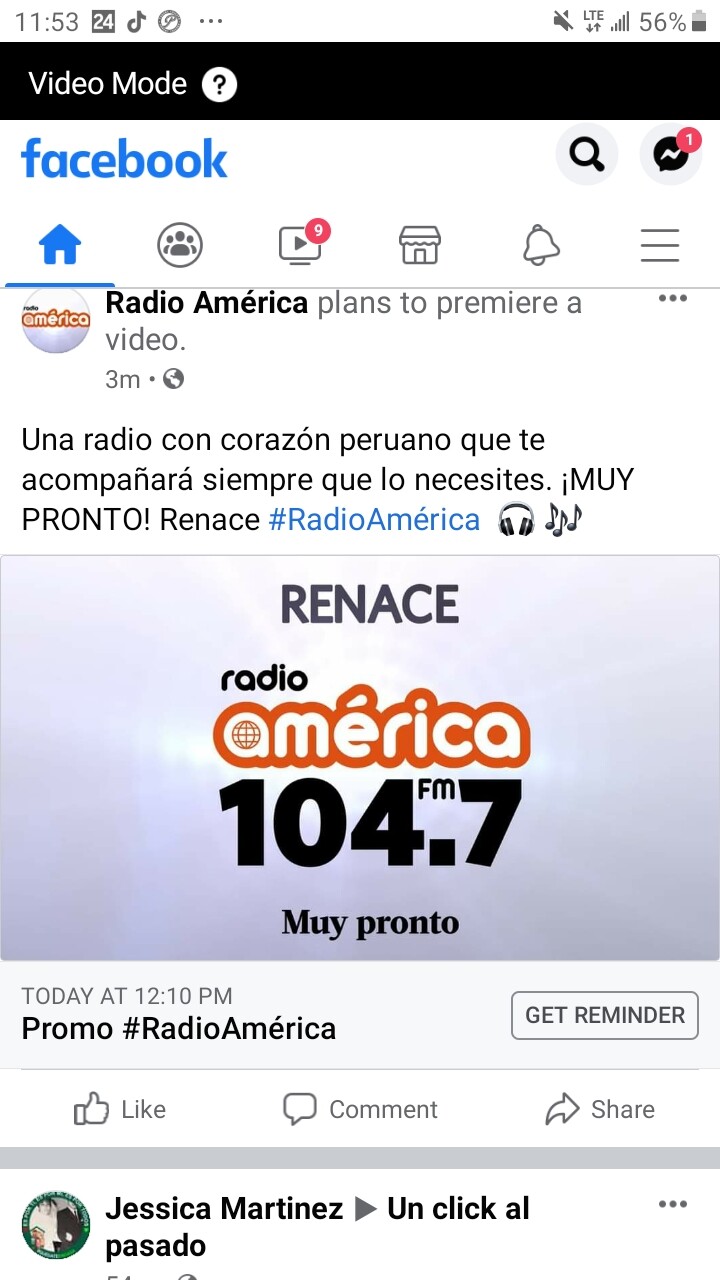Open the Marketplace storefront icon
Image resolution: width=720 pixels, height=1280 pixels.
[x=419, y=243]
